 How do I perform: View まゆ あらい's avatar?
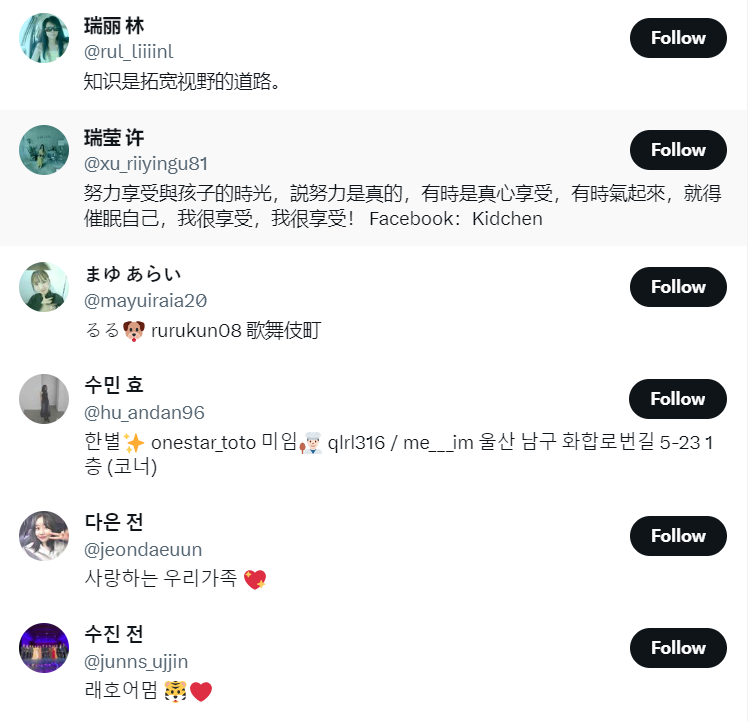(x=44, y=287)
